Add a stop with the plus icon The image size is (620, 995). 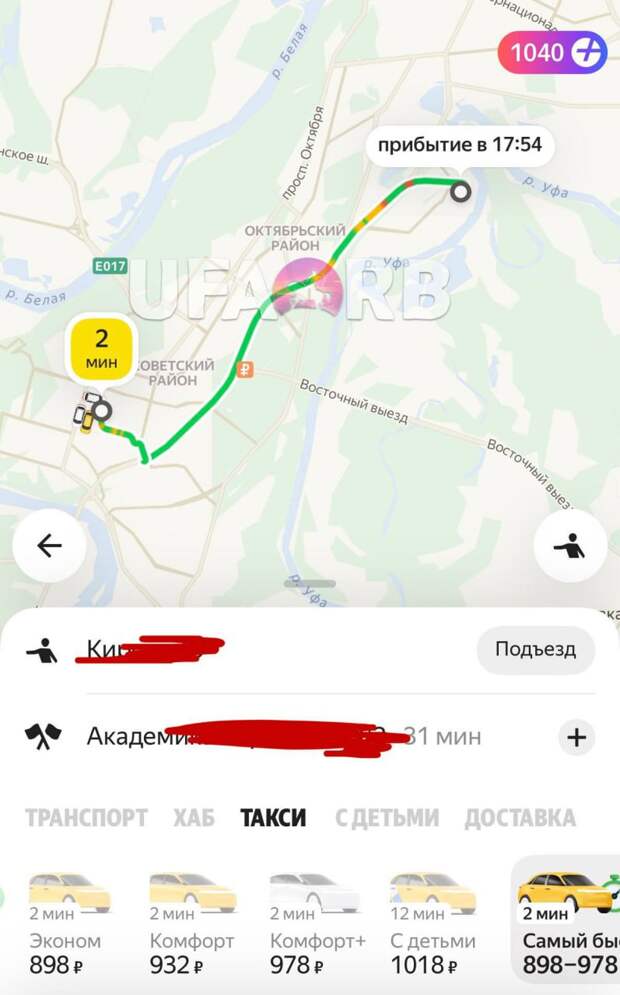(576, 738)
